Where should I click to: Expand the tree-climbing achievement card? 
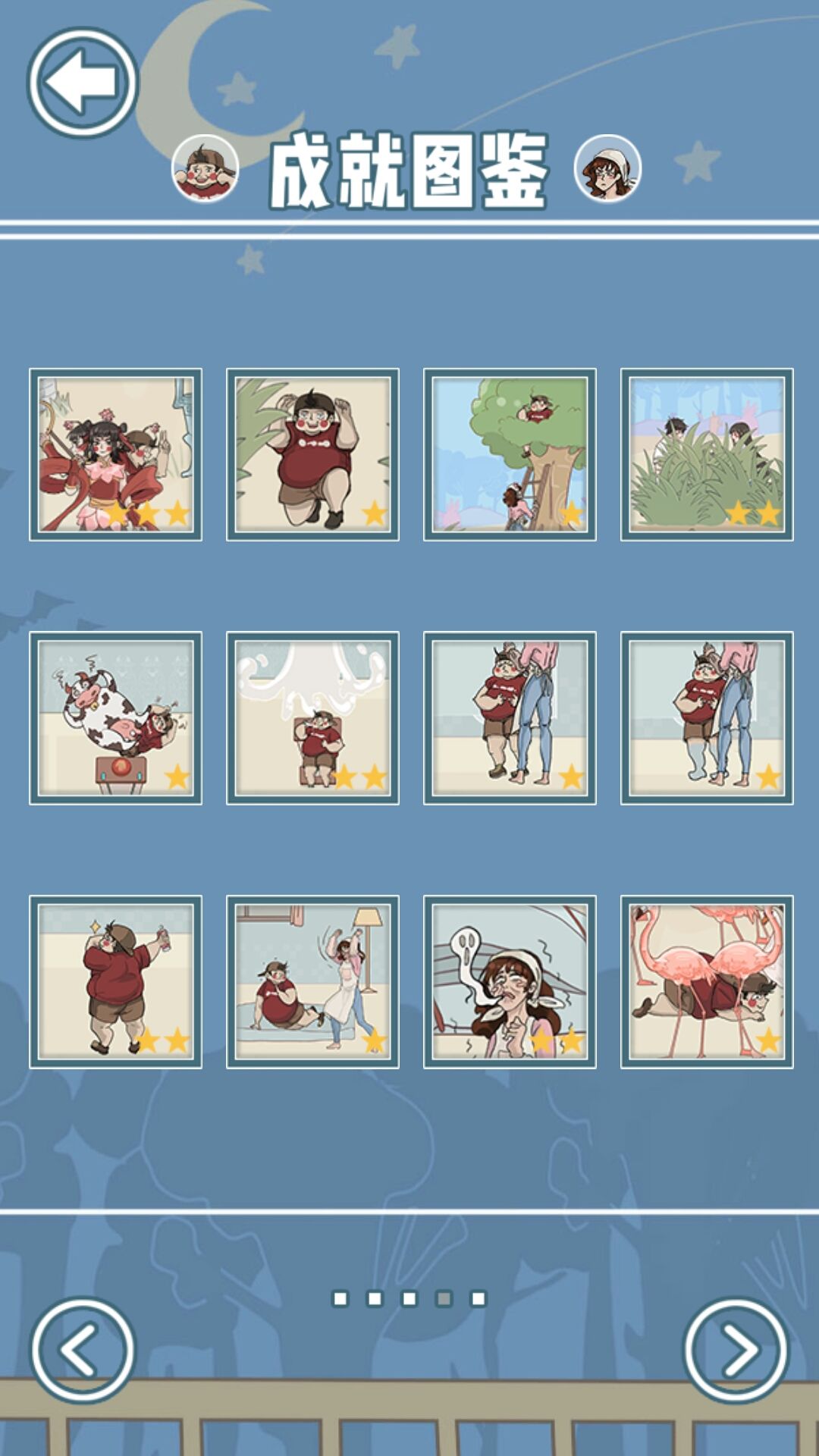(509, 453)
